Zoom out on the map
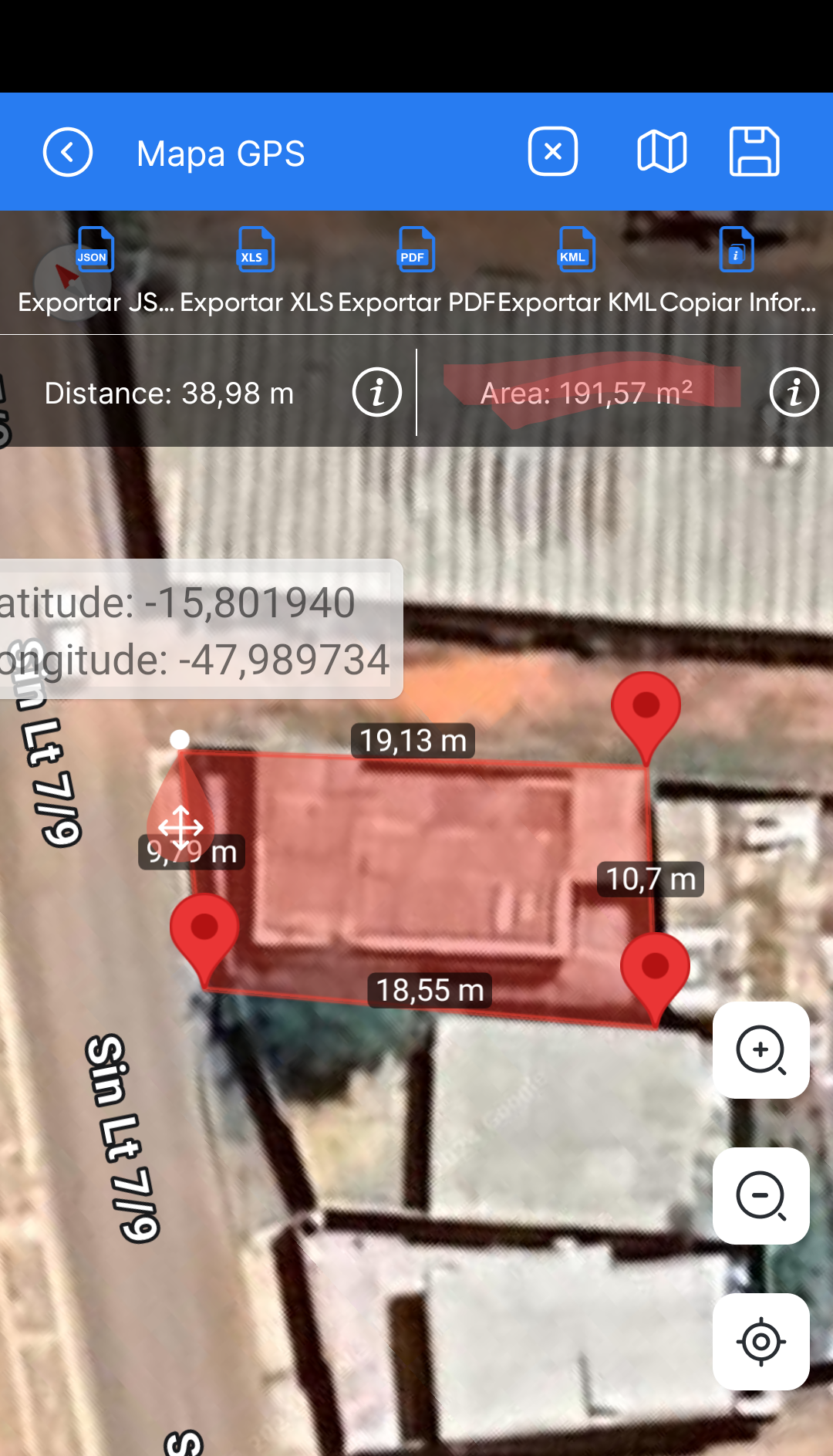 pos(761,1195)
